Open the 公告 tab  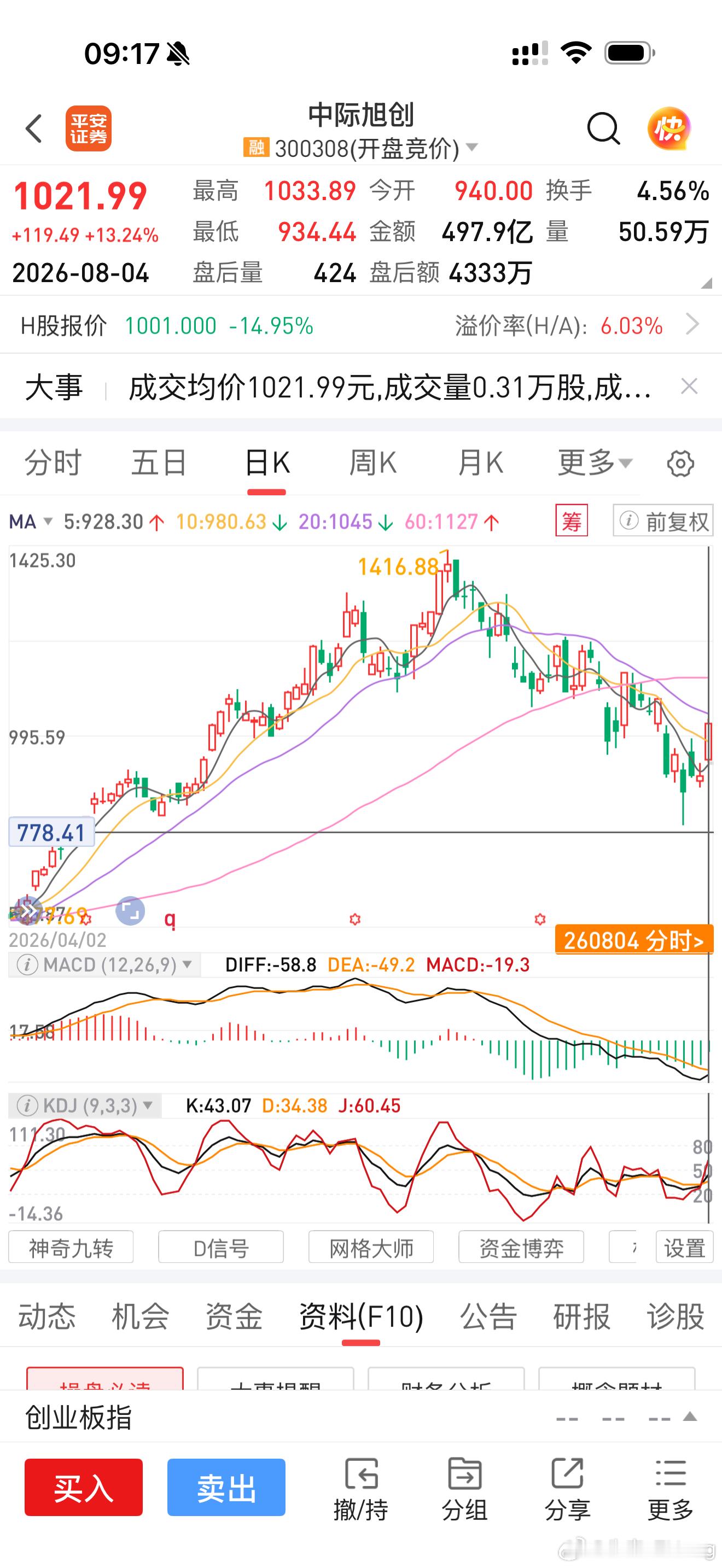coord(488,1316)
